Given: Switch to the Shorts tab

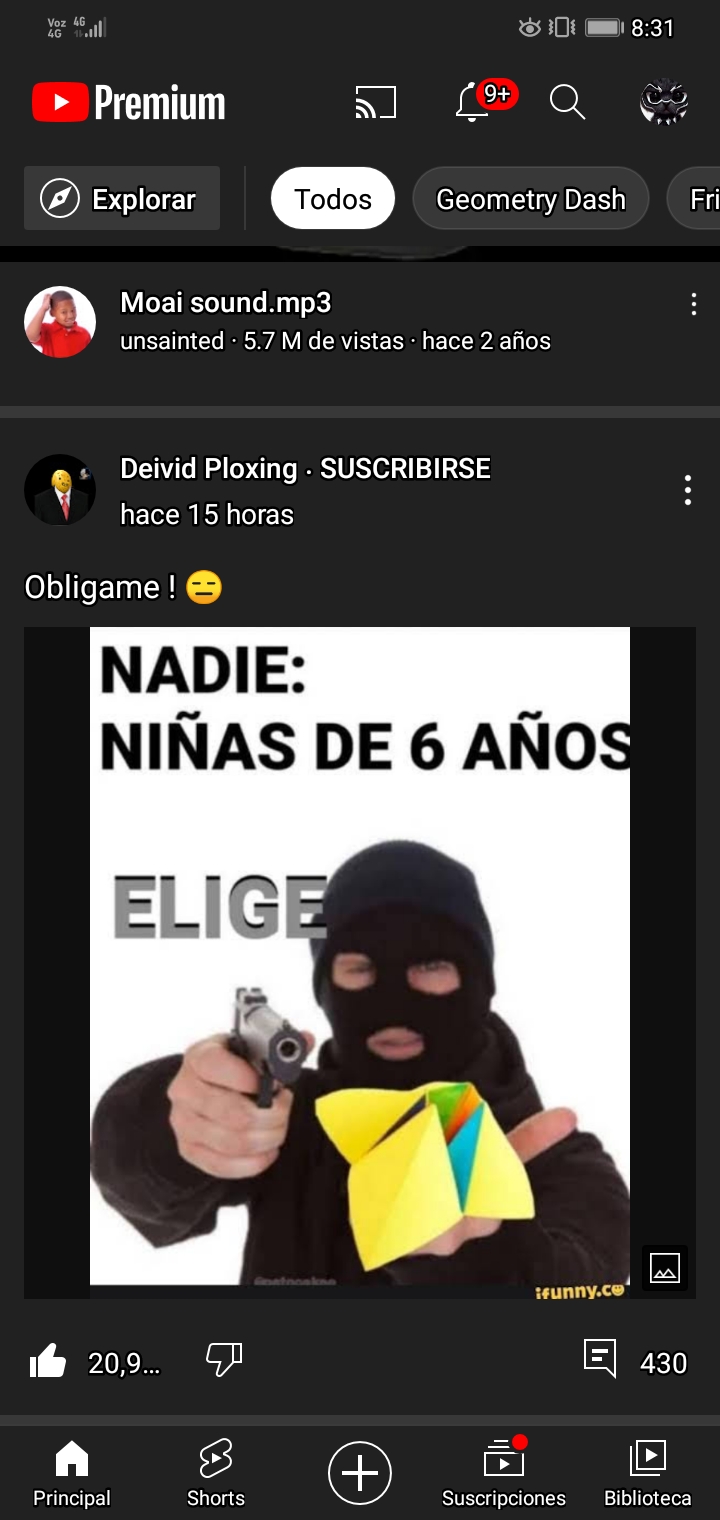Looking at the screenshot, I should click(216, 1472).
